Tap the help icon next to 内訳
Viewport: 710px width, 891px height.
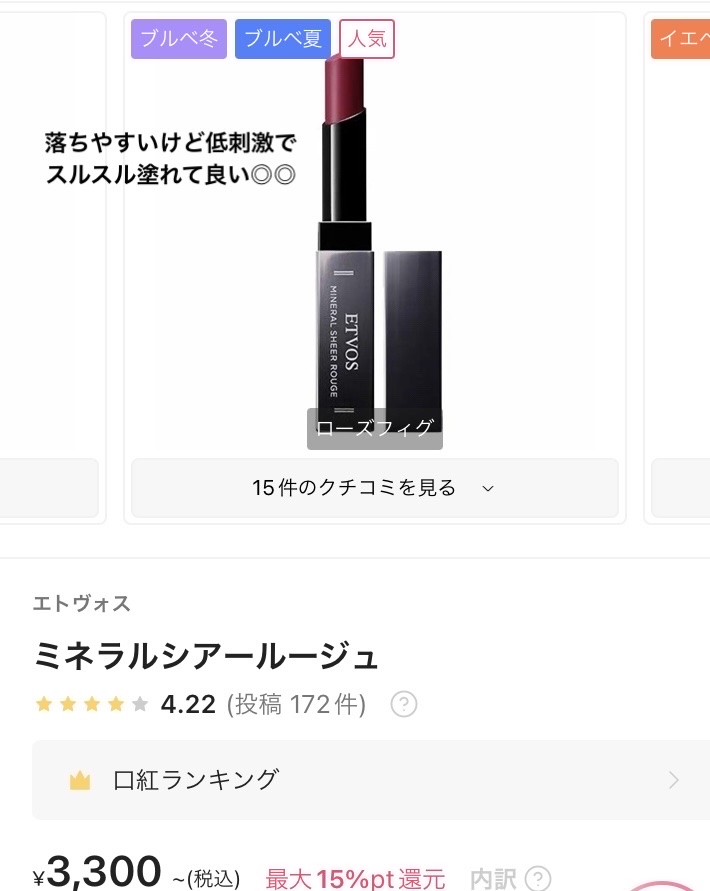pyautogui.click(x=538, y=879)
